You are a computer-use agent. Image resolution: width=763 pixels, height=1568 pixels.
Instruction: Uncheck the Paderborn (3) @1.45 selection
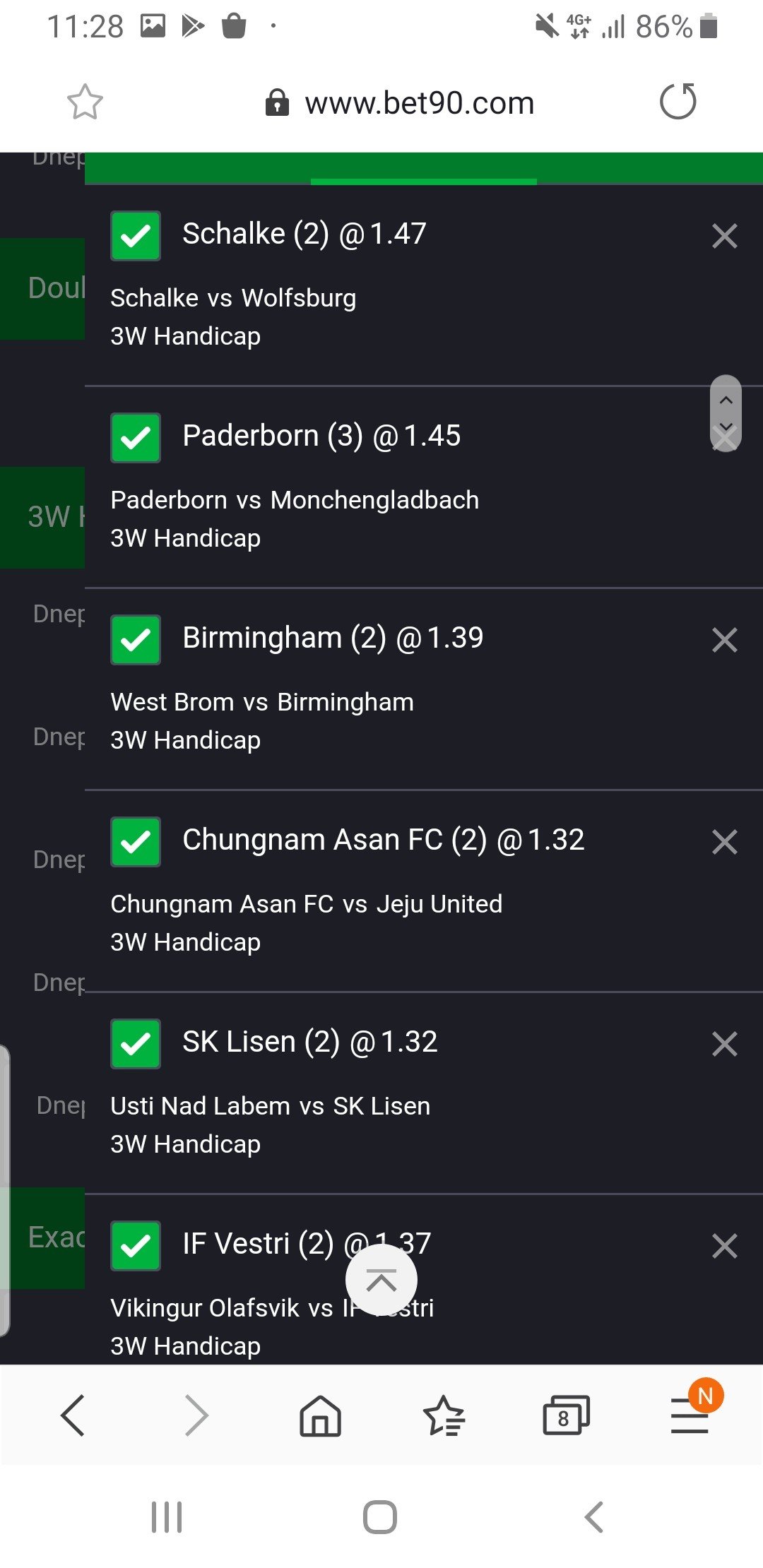point(136,438)
